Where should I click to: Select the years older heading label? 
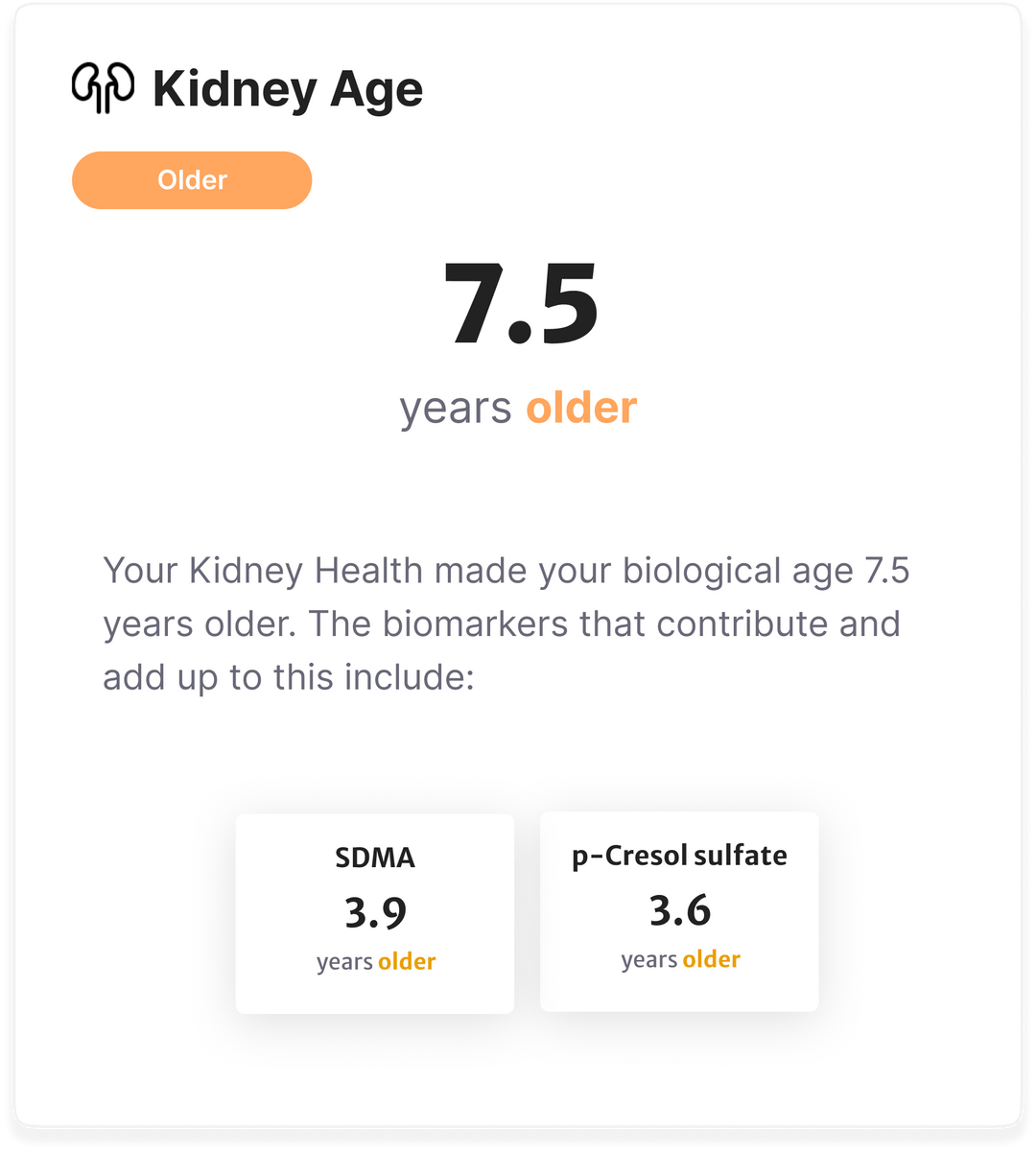tap(519, 406)
